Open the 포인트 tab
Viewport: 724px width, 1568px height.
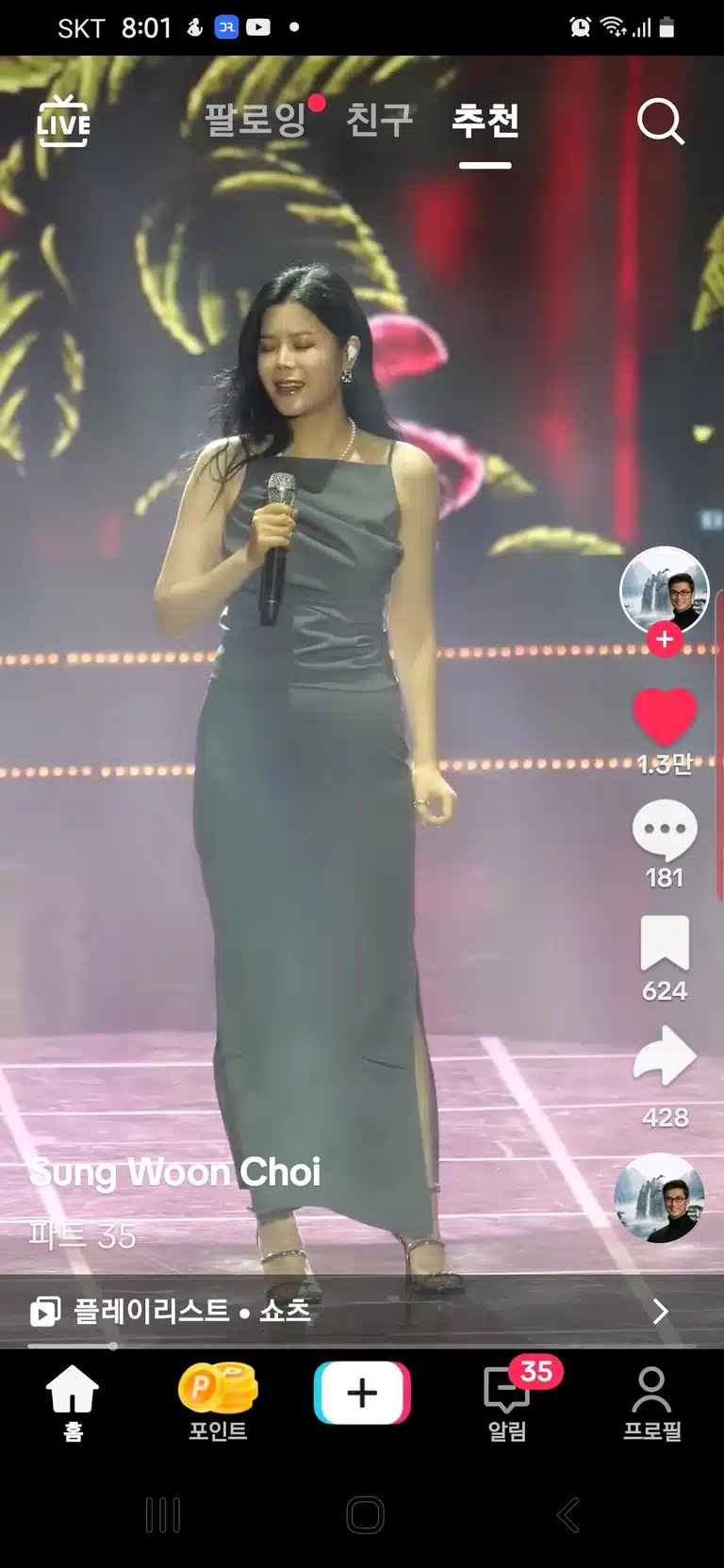tap(218, 1403)
